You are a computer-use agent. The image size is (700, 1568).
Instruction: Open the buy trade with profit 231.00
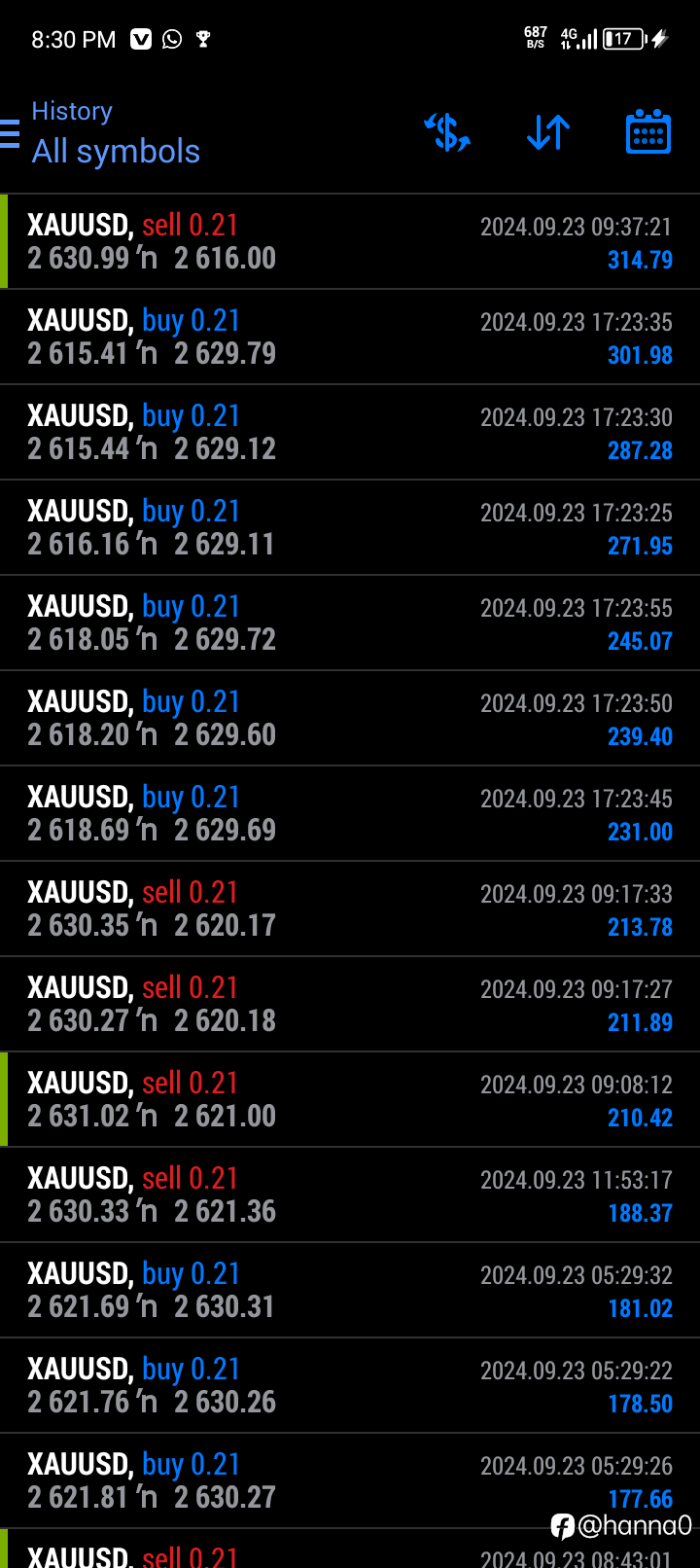pyautogui.click(x=350, y=814)
